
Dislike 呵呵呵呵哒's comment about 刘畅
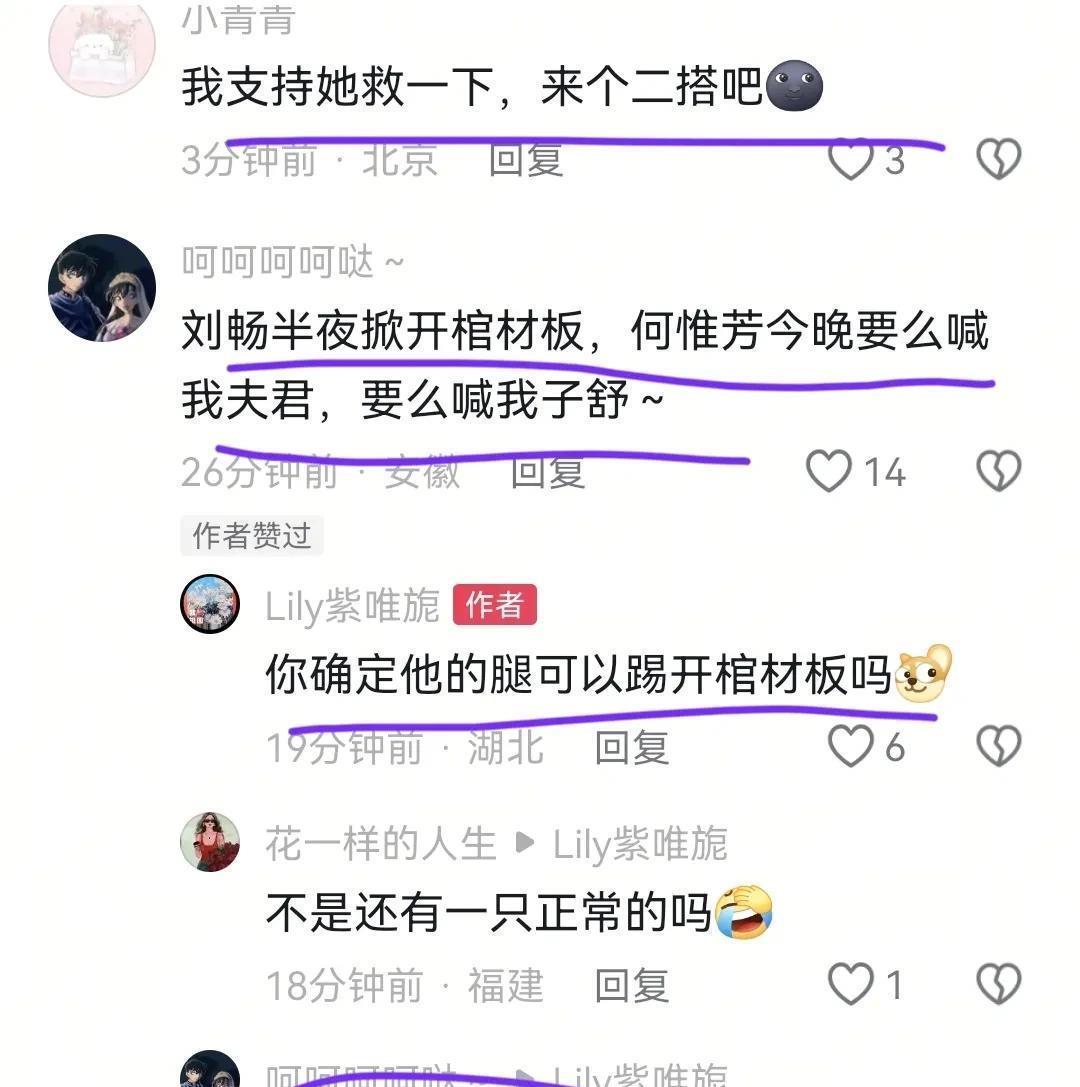(x=998, y=471)
